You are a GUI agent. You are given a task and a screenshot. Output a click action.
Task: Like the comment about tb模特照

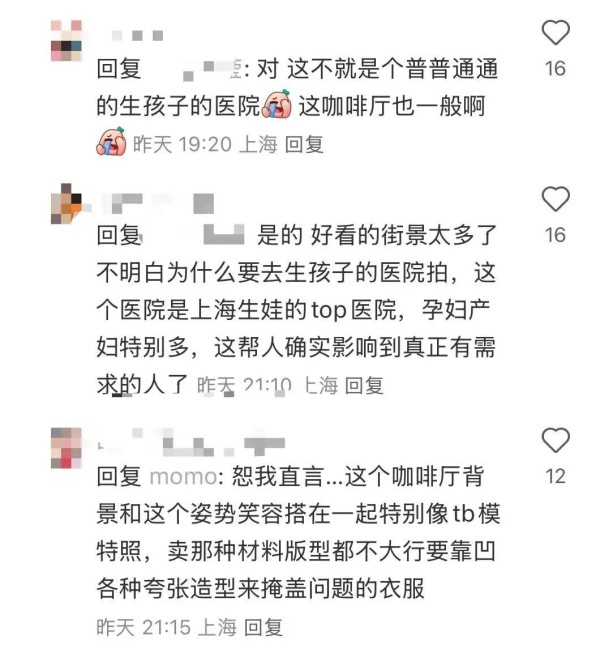555,440
